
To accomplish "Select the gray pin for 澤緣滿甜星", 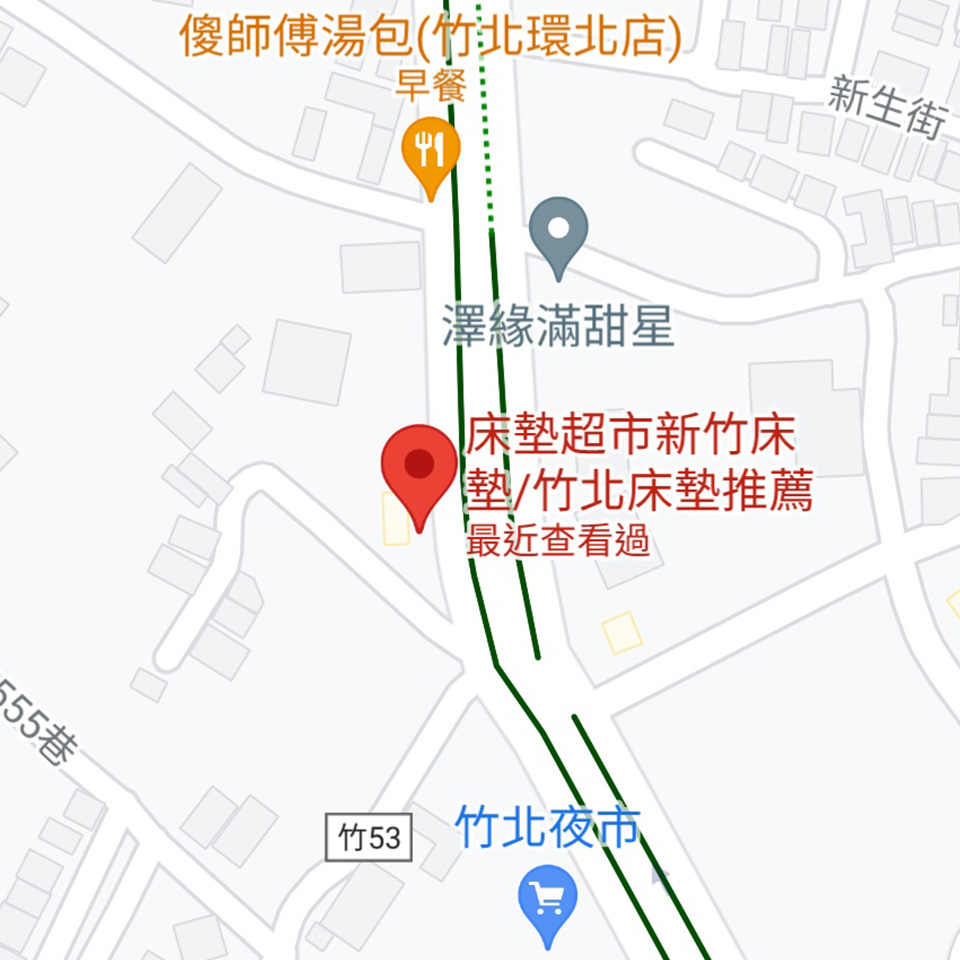I will point(558,232).
